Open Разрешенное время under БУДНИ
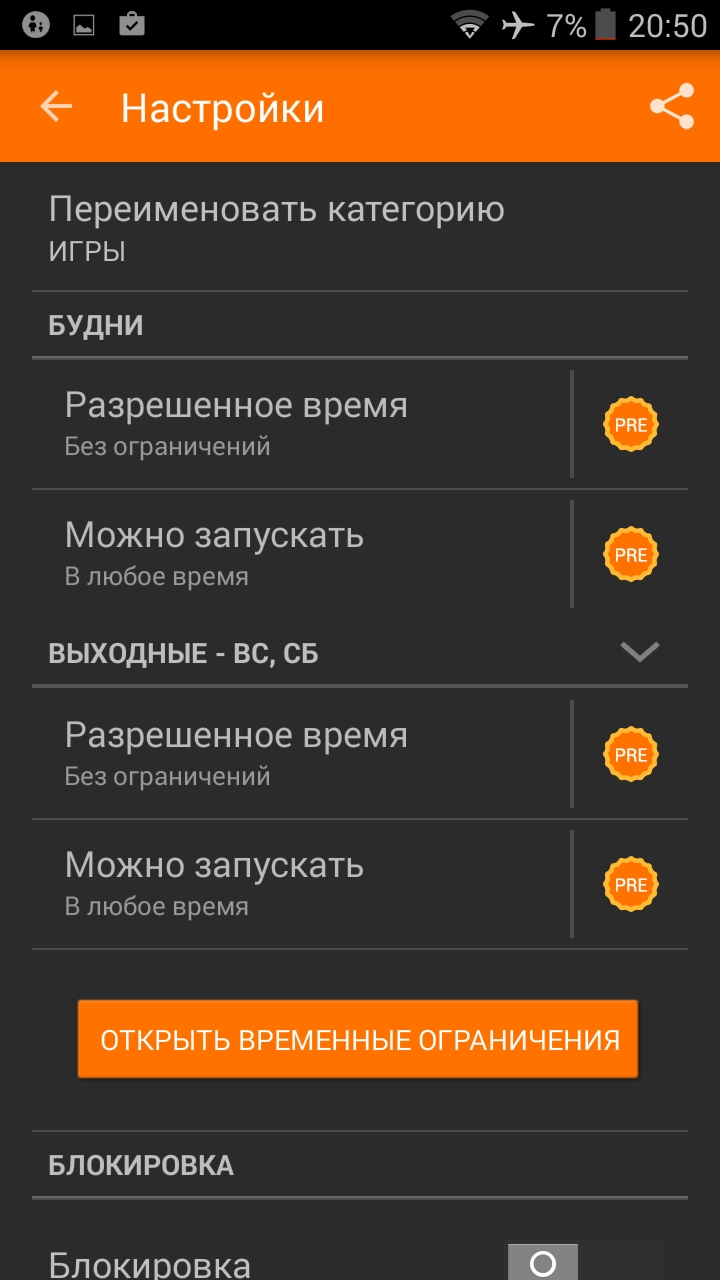Viewport: 720px width, 1280px height. click(301, 424)
